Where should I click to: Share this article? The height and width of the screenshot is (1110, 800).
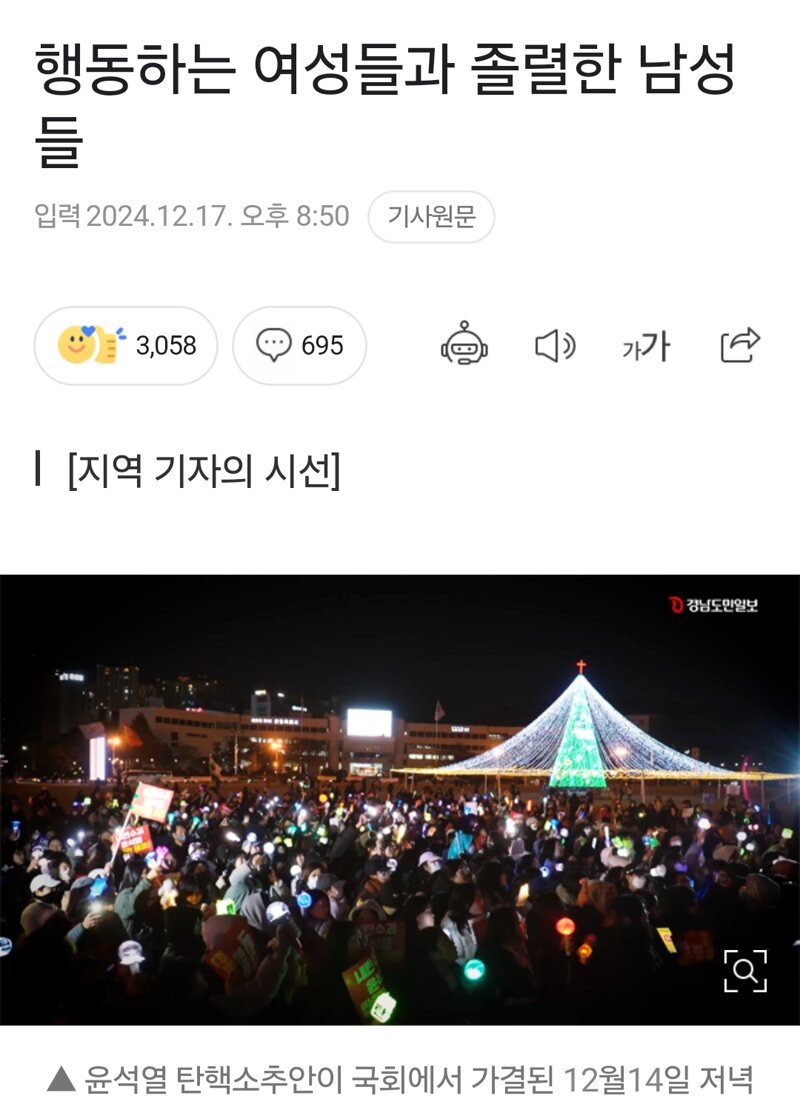740,346
